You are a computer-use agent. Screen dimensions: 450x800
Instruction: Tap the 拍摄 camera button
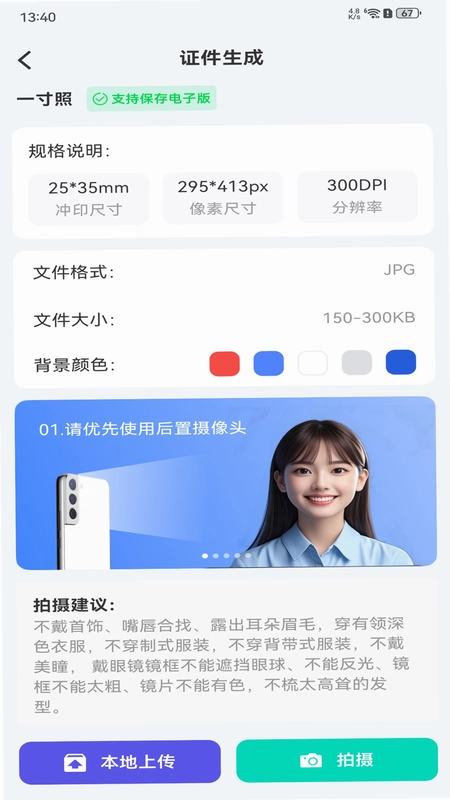click(x=337, y=760)
